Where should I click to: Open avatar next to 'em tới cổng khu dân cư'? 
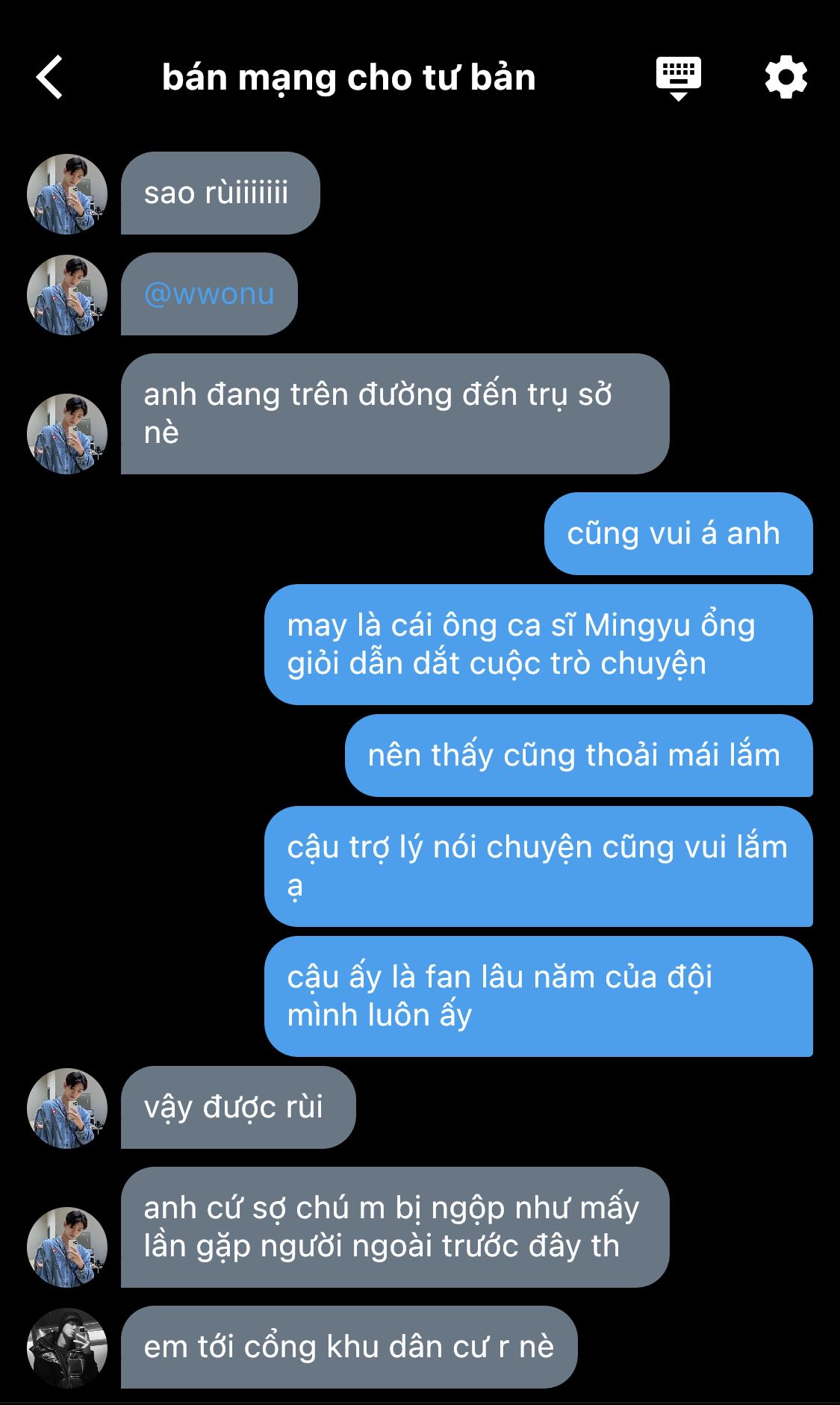pyautogui.click(x=67, y=1348)
